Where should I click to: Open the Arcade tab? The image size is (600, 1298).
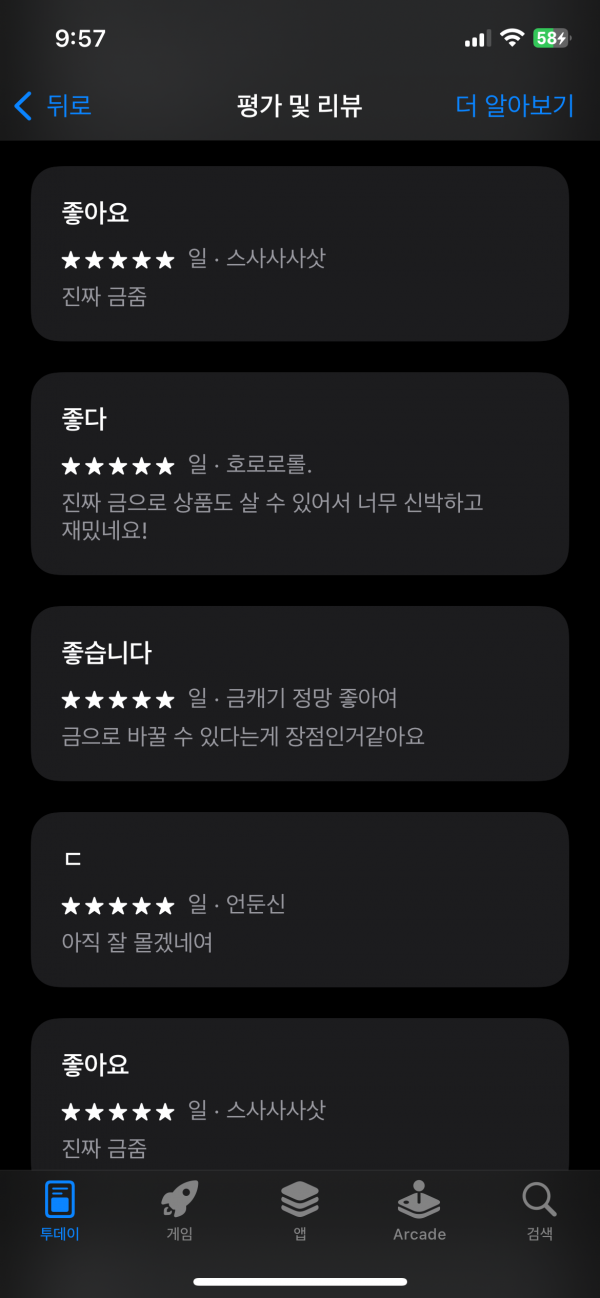pos(419,1210)
